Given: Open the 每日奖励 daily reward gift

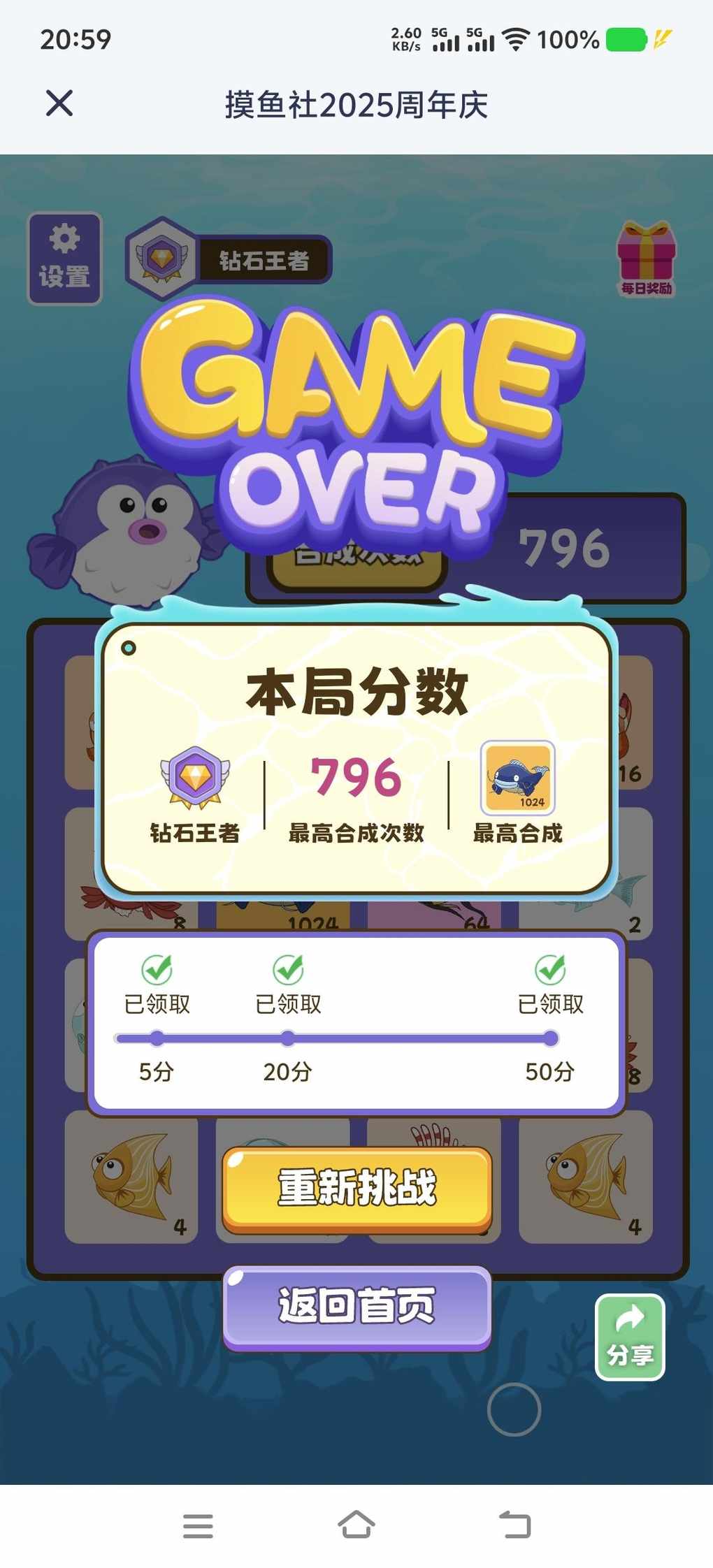Looking at the screenshot, I should click(646, 259).
